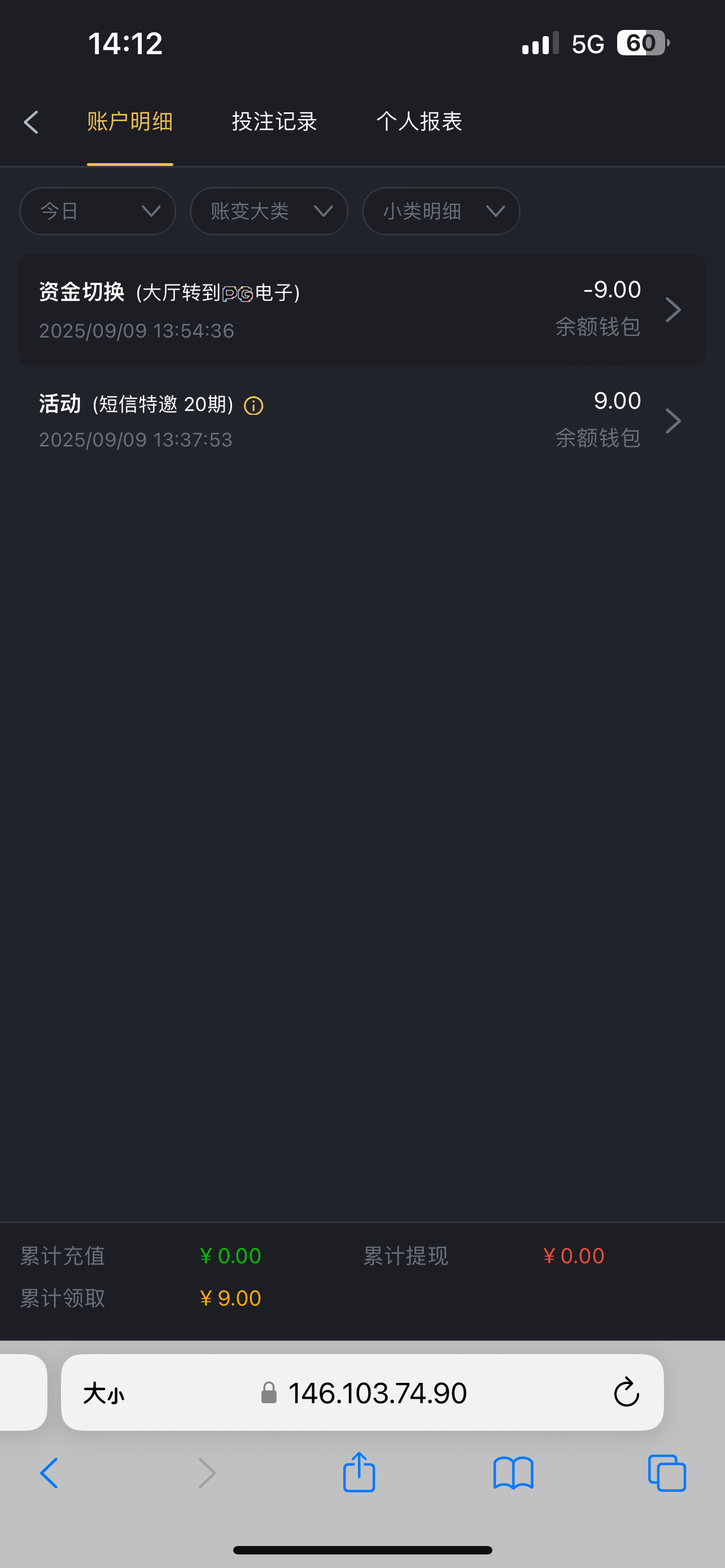Expand the 小类明细 filter dropdown

click(441, 211)
